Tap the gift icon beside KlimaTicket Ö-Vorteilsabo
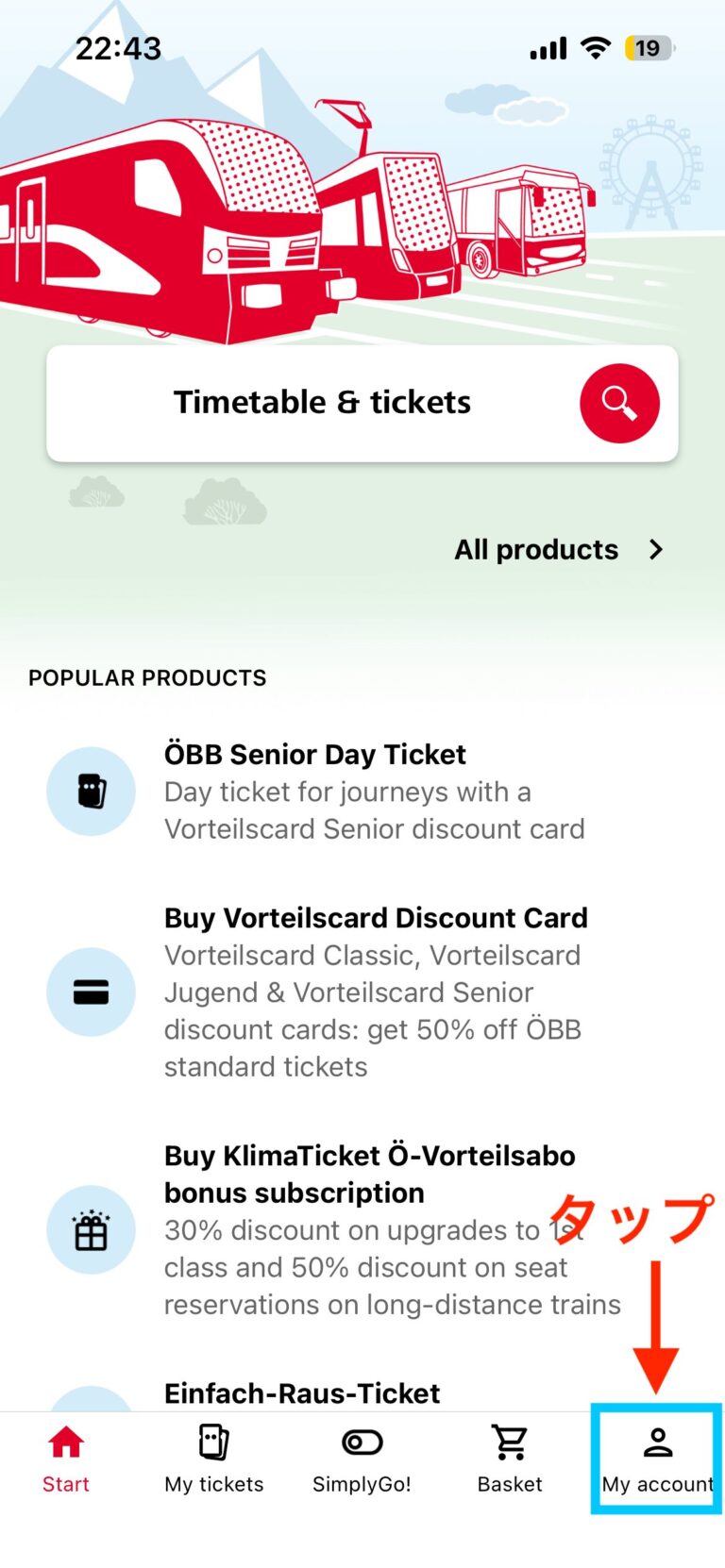725x1568 pixels. pyautogui.click(x=91, y=1230)
